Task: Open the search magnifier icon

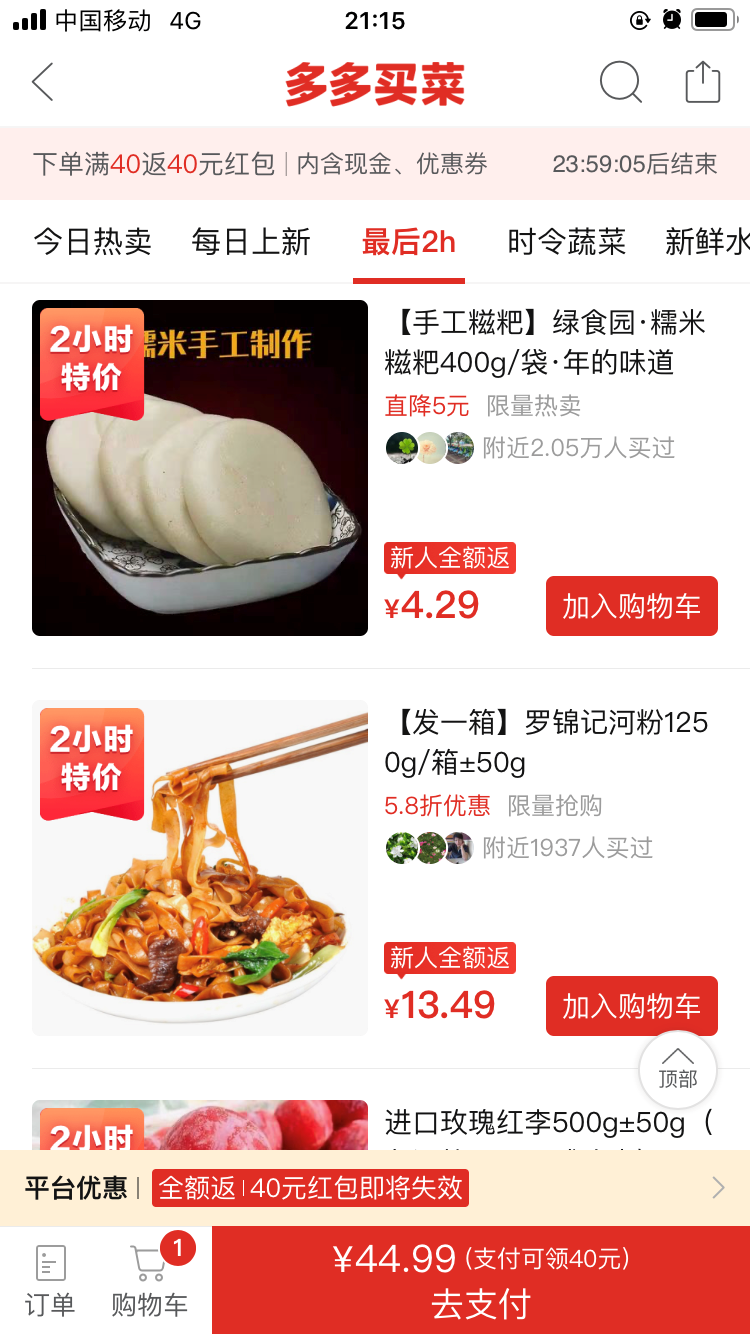Action: point(620,82)
